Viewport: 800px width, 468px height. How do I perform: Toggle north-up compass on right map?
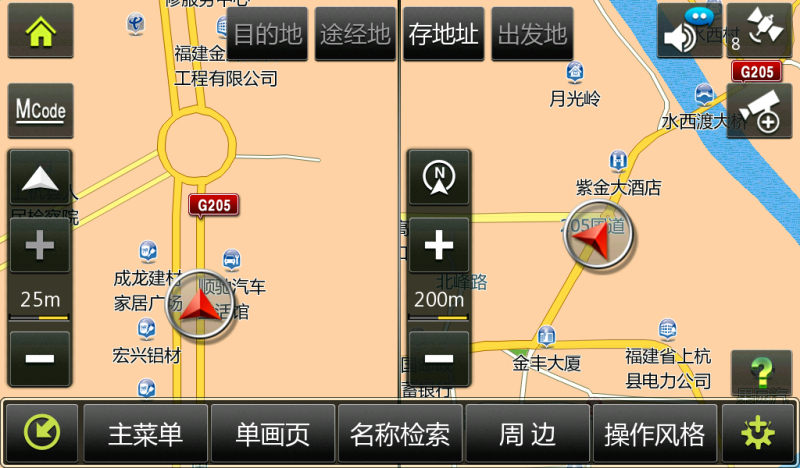(438, 178)
